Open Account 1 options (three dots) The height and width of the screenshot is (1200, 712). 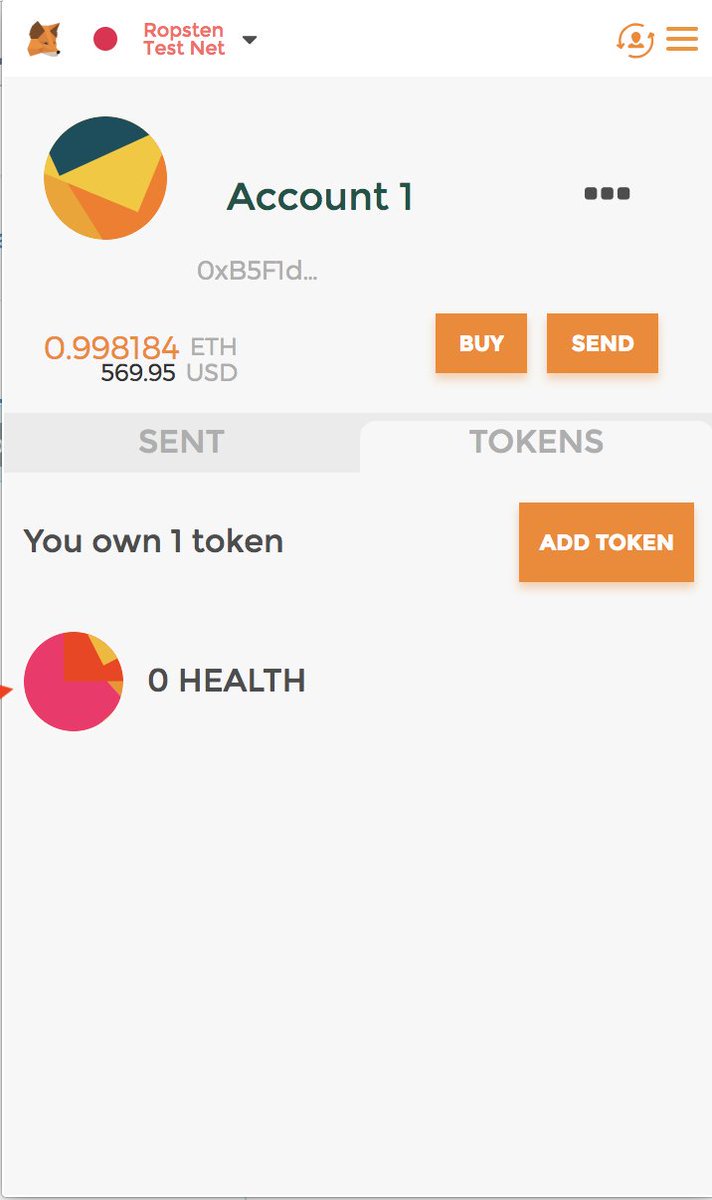click(x=607, y=193)
